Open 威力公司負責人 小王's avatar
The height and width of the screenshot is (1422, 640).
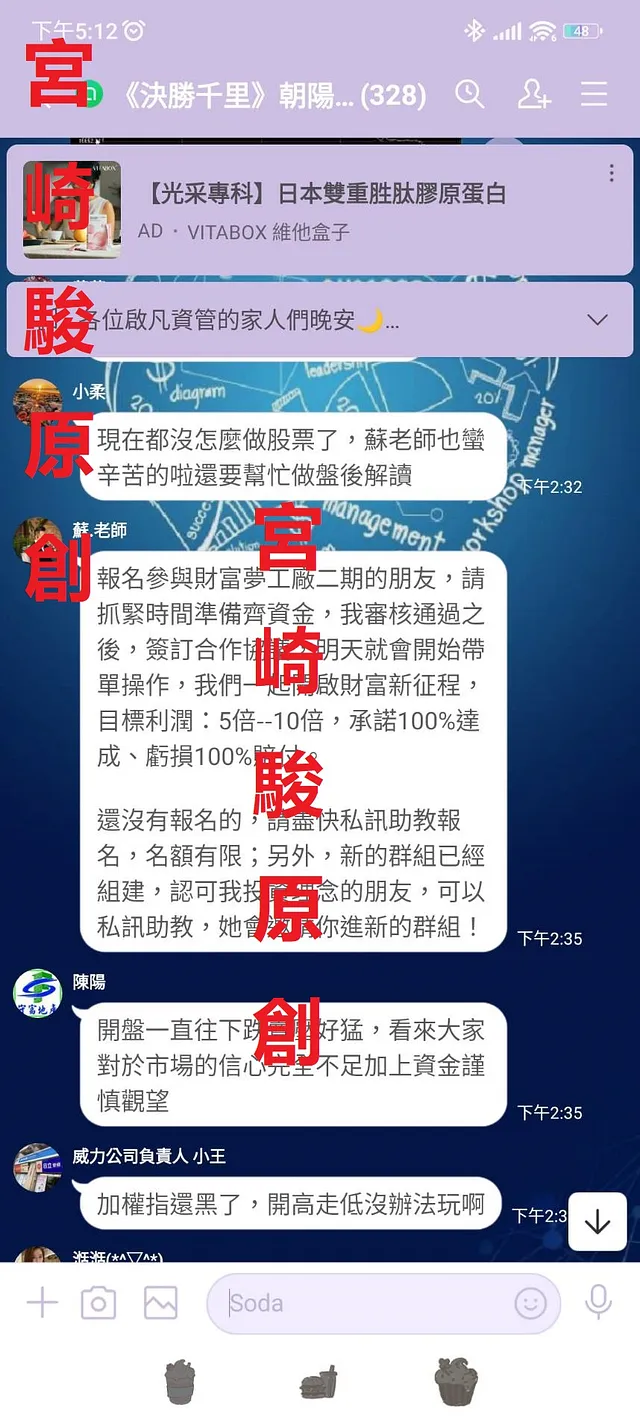[x=37, y=1167]
